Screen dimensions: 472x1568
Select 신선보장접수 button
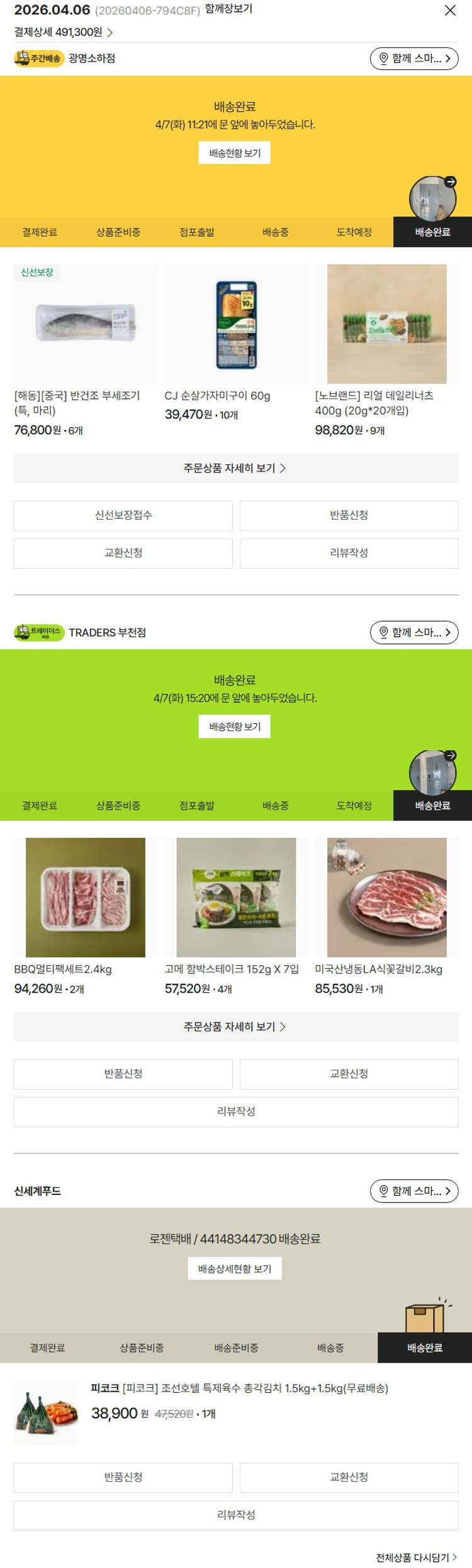[x=123, y=515]
